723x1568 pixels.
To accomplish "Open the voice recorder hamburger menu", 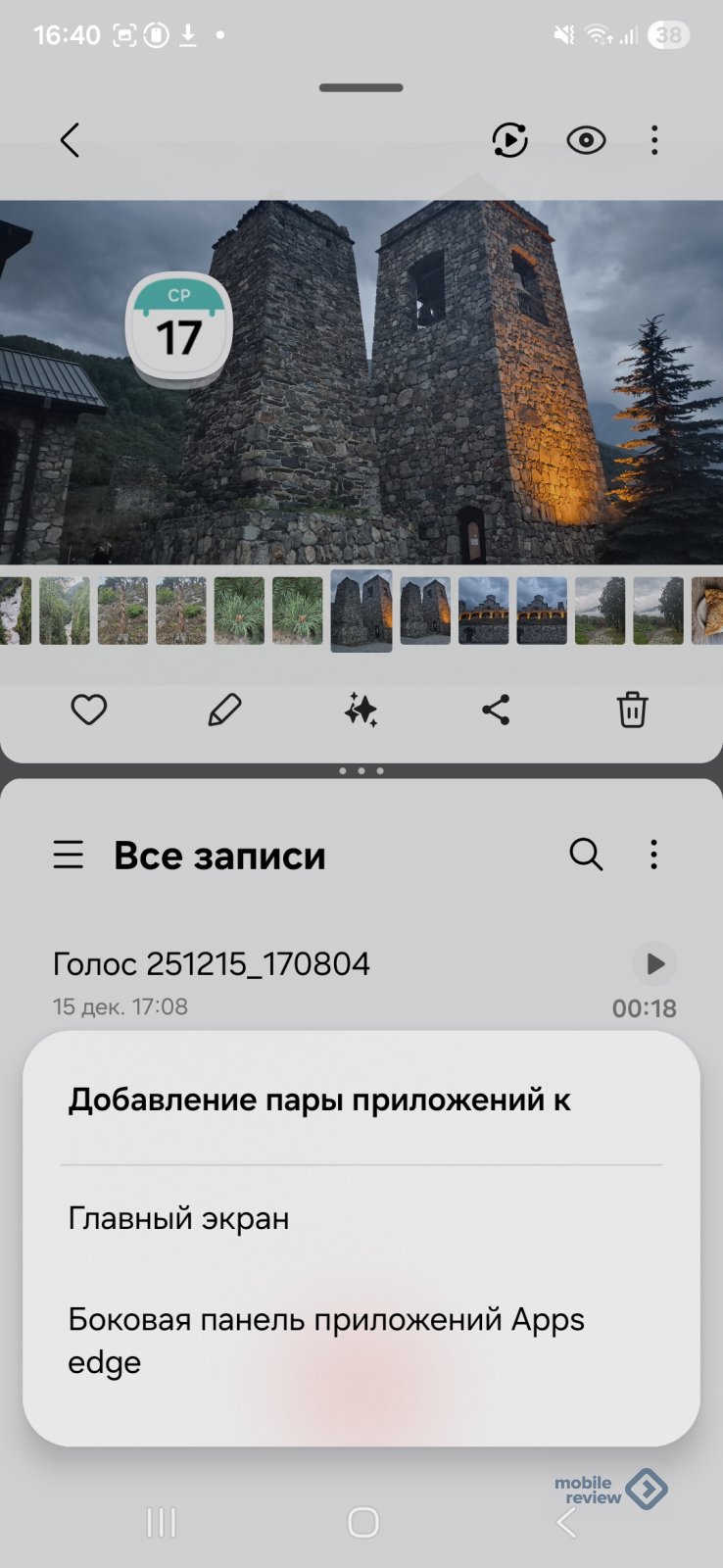I will click(68, 855).
